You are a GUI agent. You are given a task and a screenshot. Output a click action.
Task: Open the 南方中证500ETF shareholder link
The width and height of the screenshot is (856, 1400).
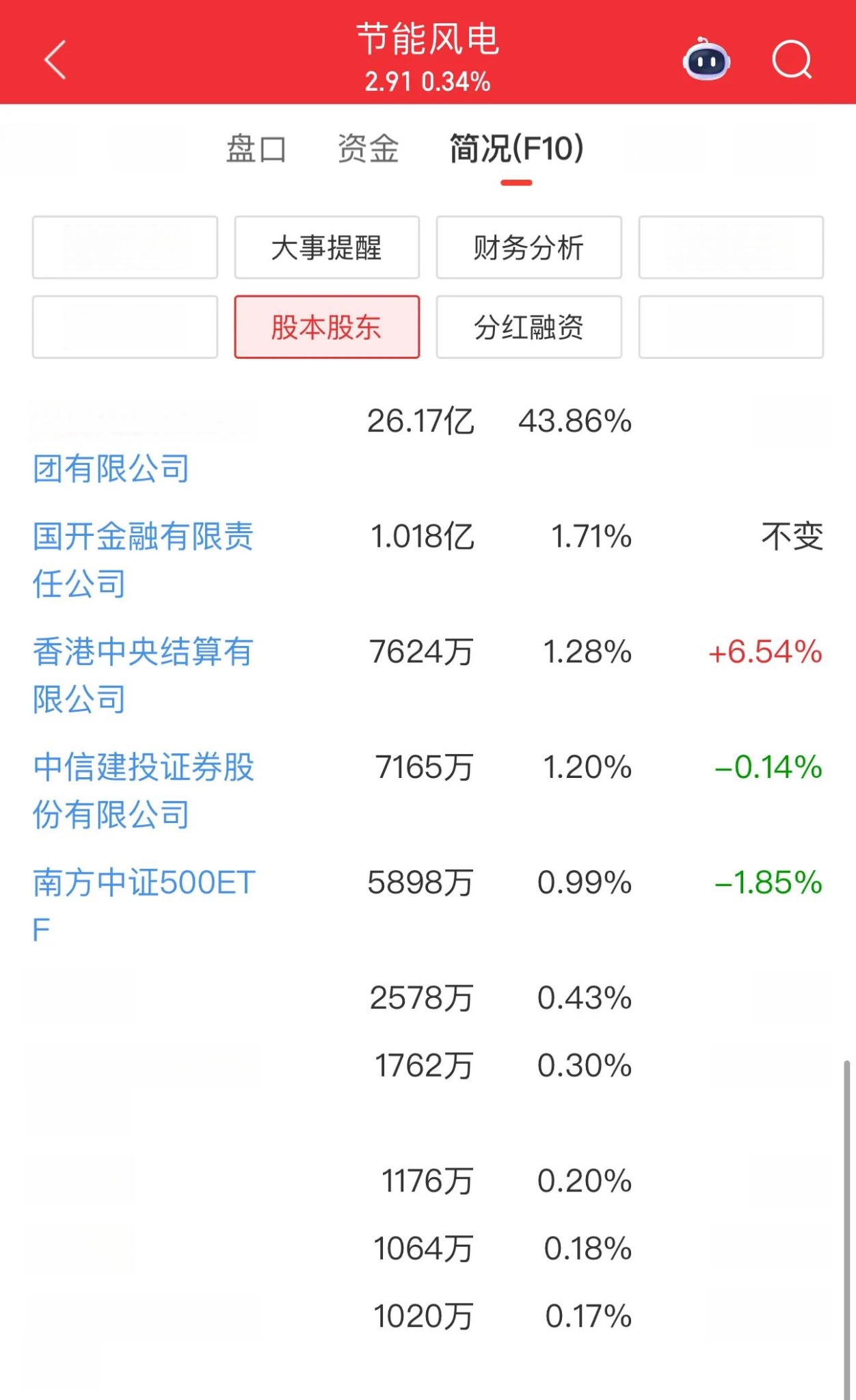tap(144, 906)
